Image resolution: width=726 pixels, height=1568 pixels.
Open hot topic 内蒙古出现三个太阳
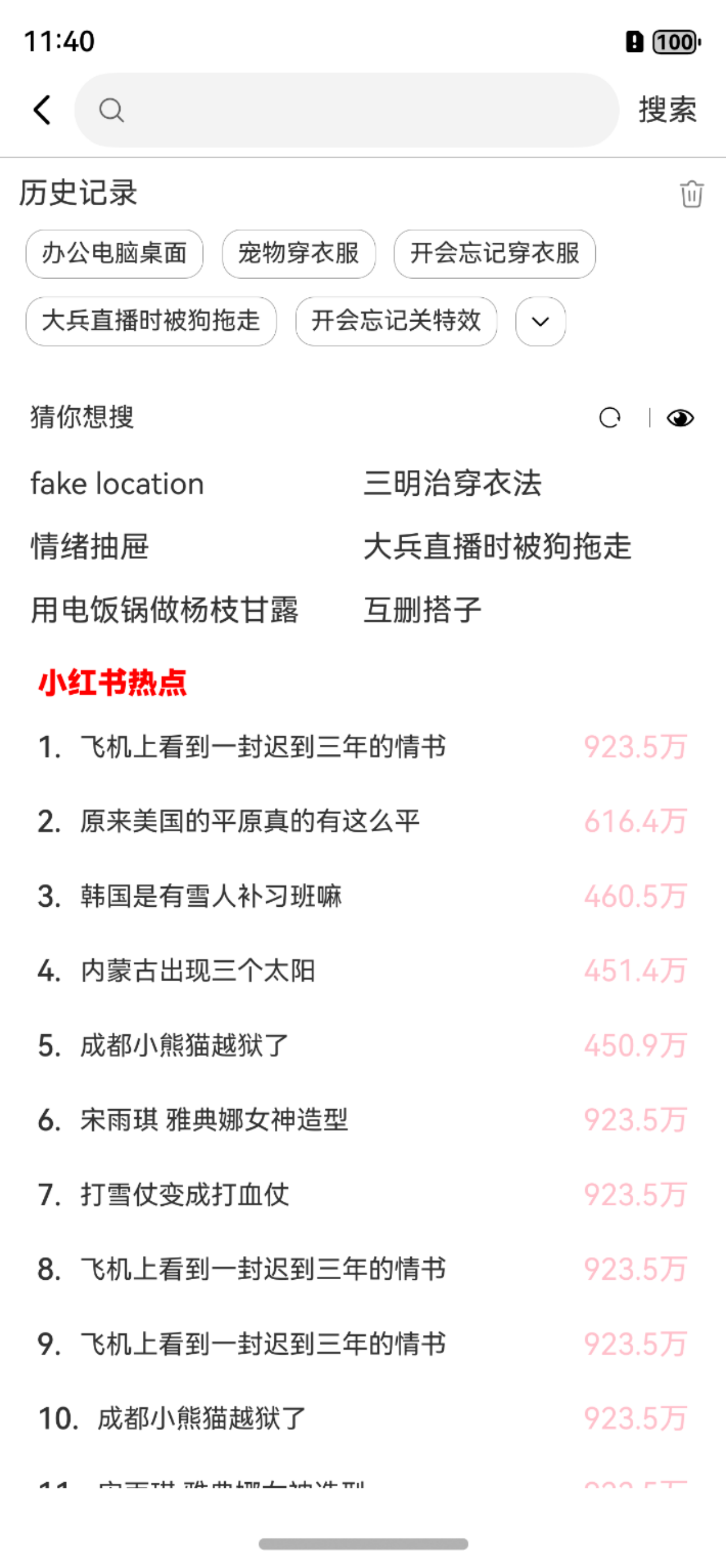click(x=198, y=971)
